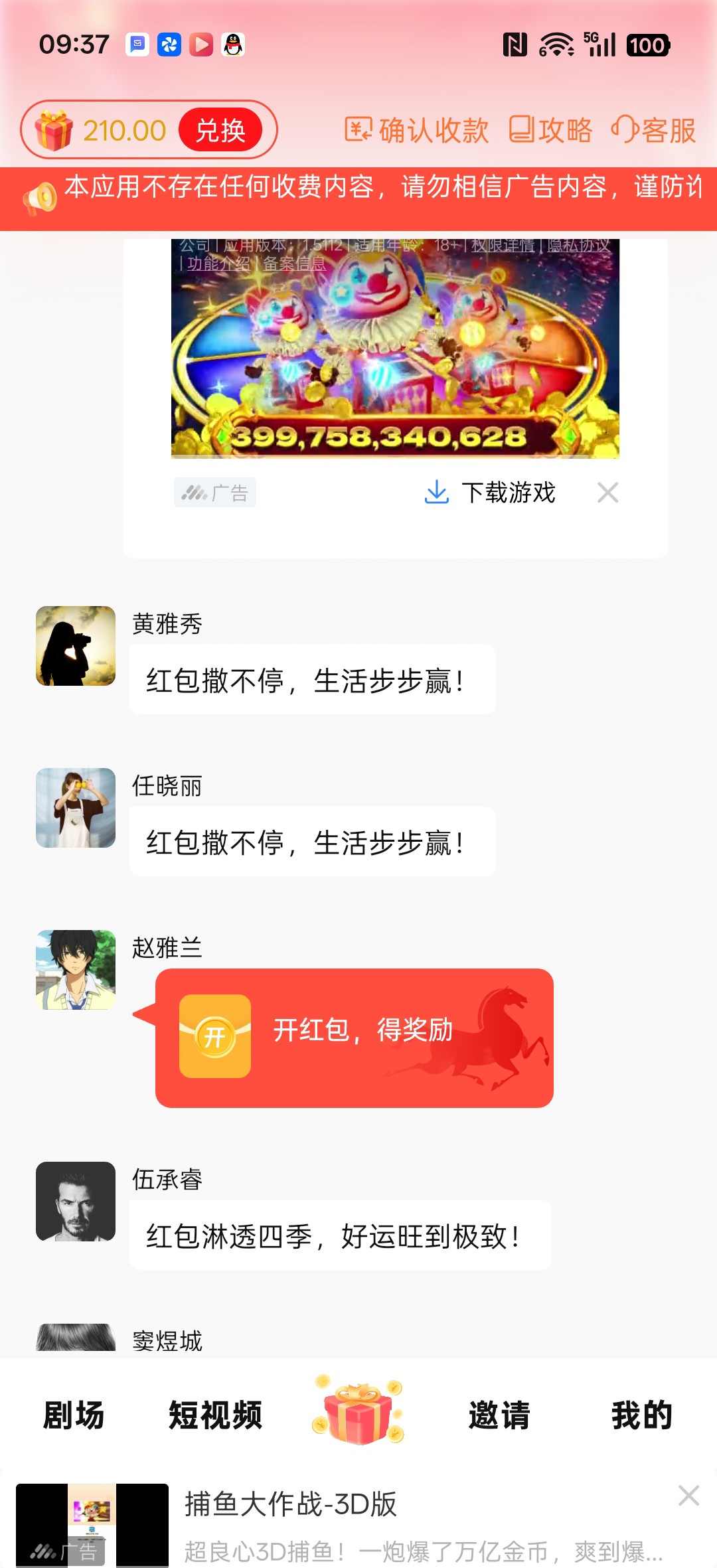Close the game ad card

click(607, 493)
